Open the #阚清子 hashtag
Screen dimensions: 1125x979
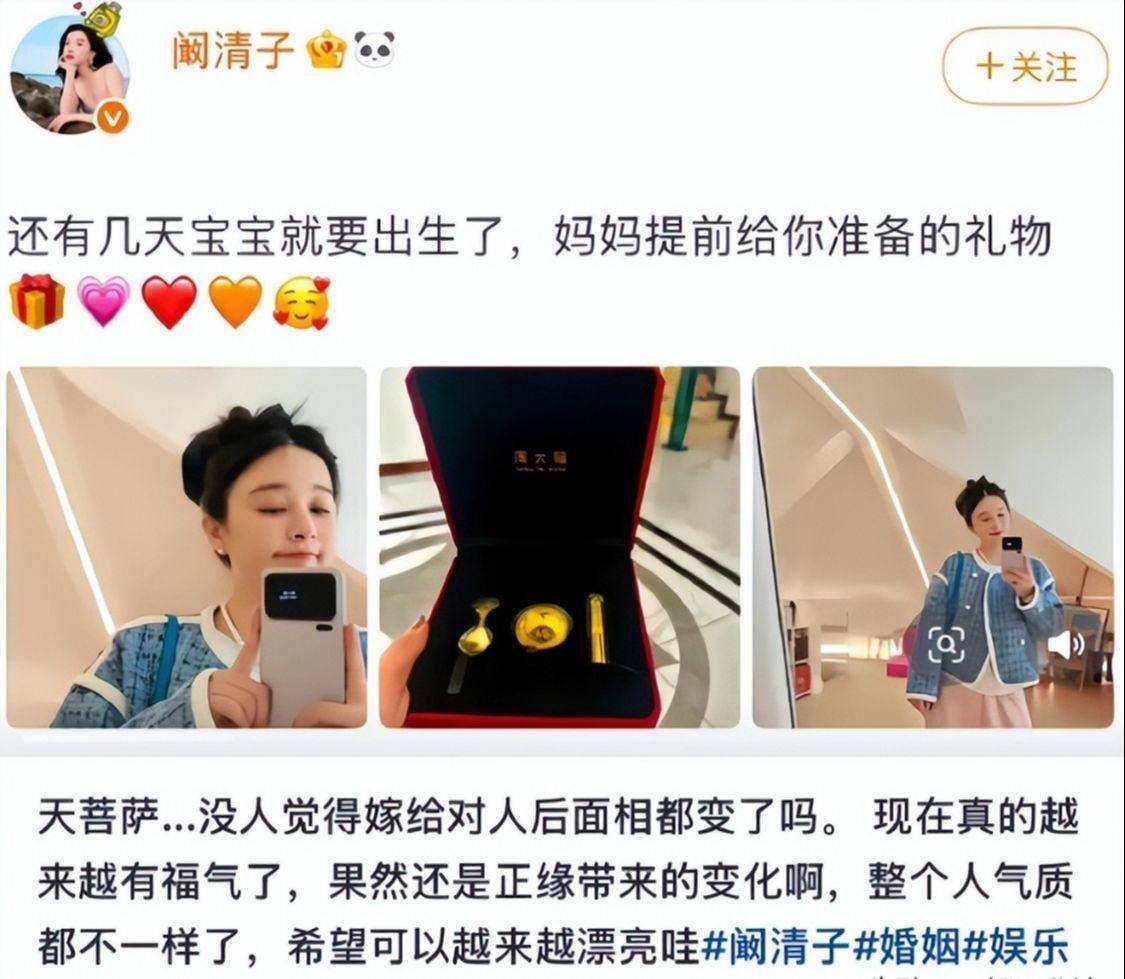775,946
